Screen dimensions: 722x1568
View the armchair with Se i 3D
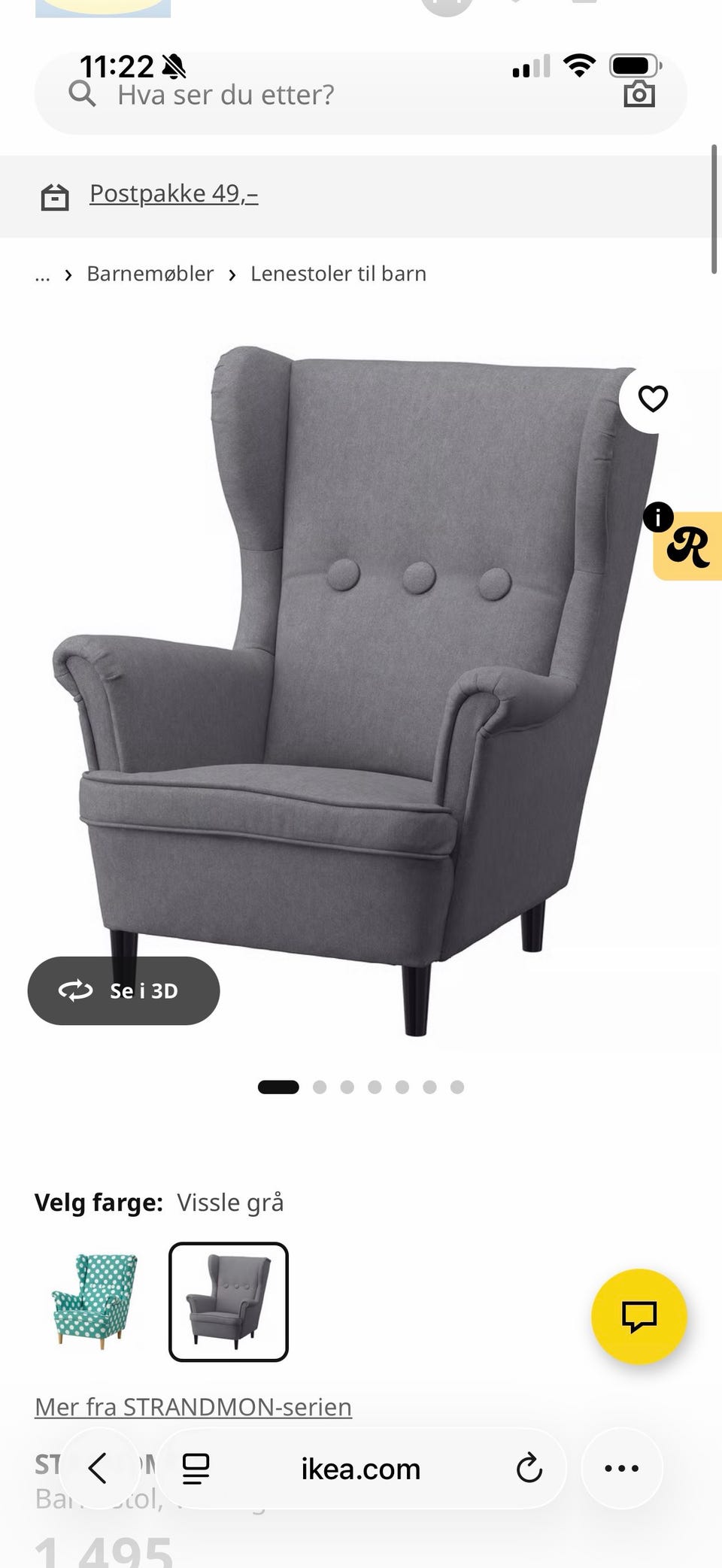(x=124, y=990)
